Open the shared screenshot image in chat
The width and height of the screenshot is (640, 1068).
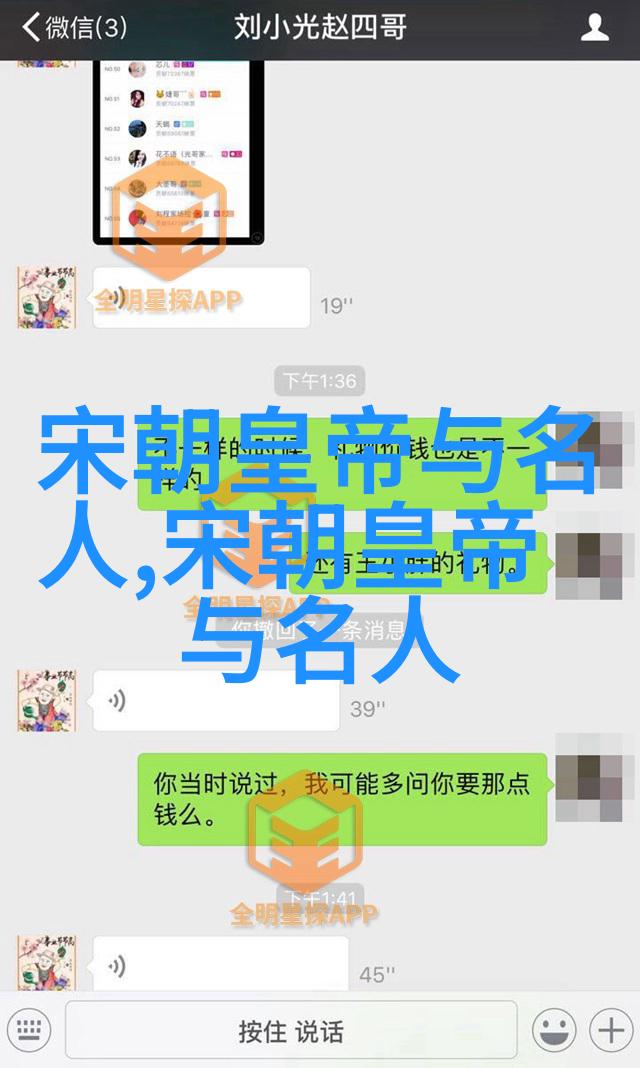(178, 150)
